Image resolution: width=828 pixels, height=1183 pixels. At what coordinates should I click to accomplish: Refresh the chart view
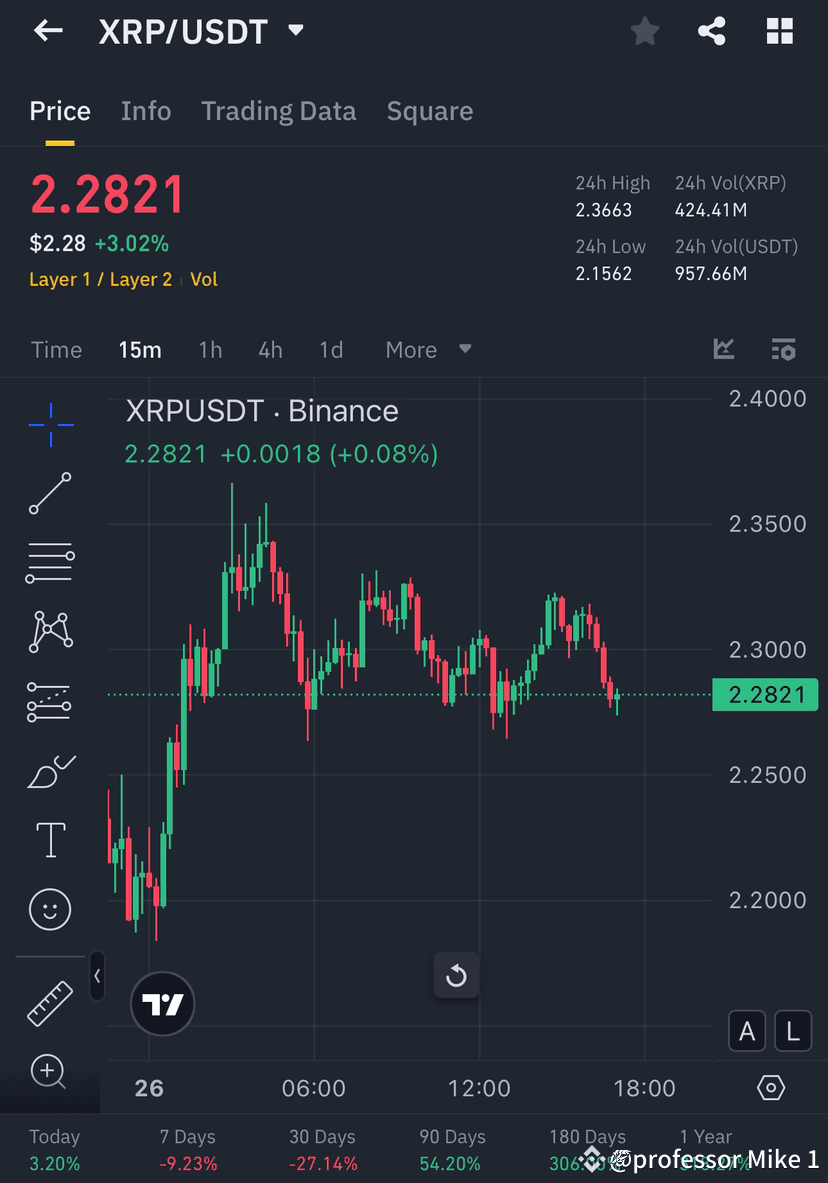click(x=456, y=975)
